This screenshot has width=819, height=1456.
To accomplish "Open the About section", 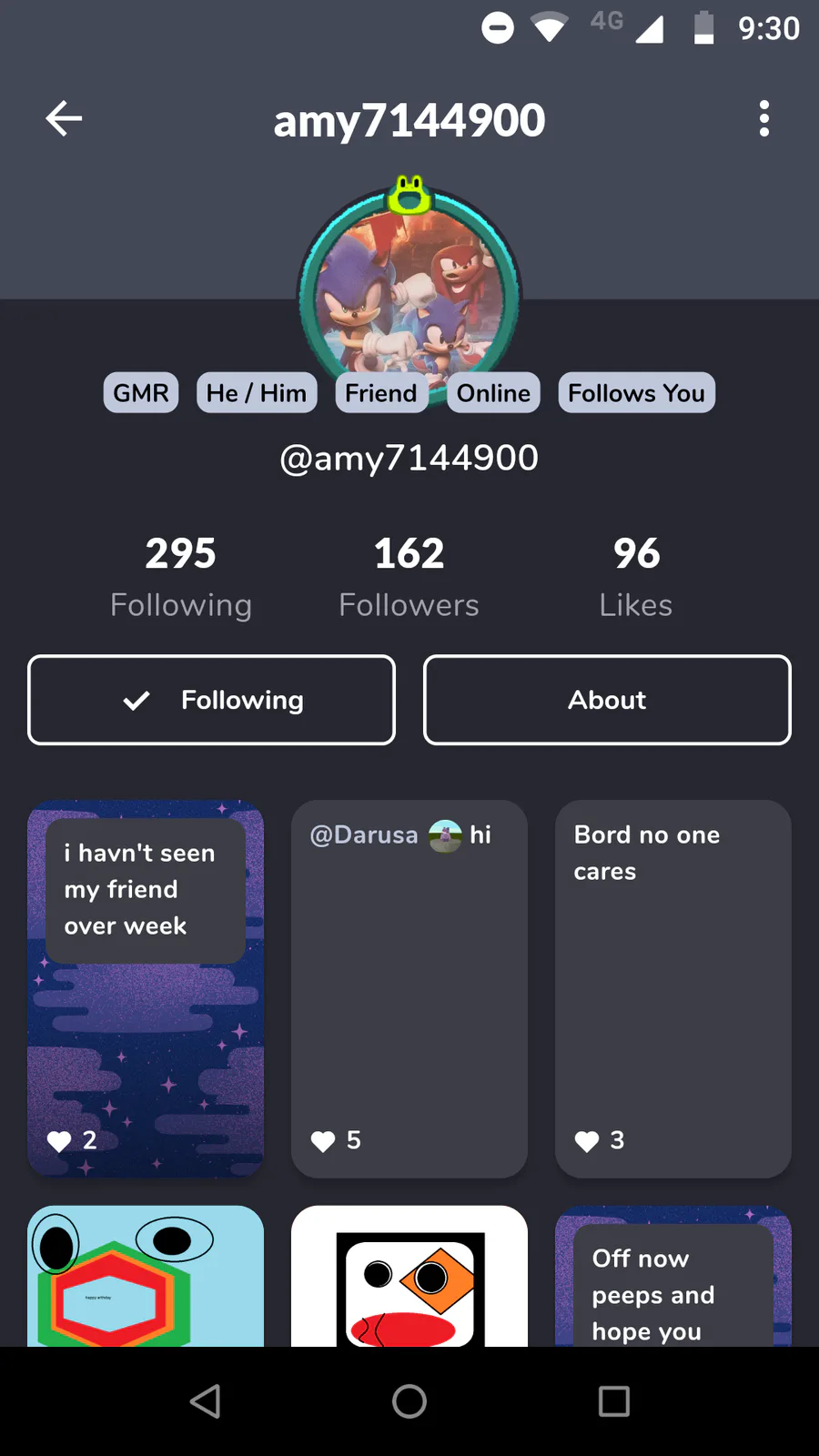I will (607, 700).
